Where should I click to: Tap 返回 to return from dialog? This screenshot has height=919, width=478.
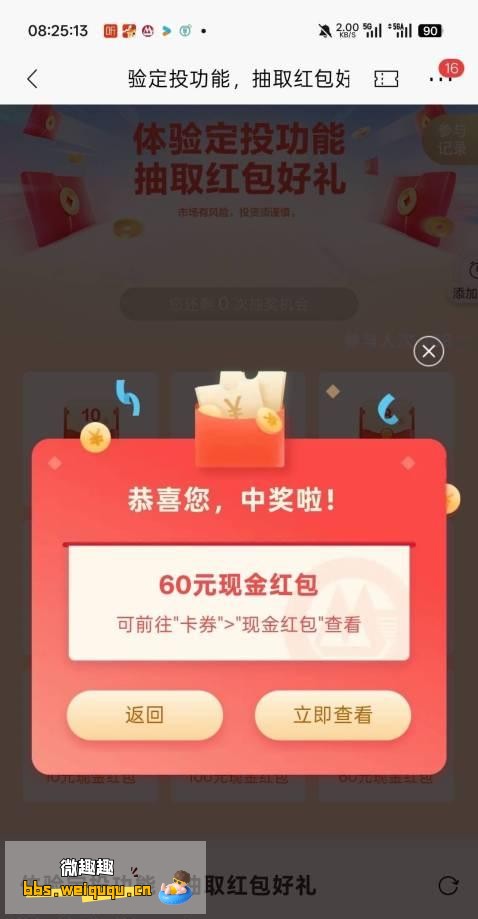145,715
